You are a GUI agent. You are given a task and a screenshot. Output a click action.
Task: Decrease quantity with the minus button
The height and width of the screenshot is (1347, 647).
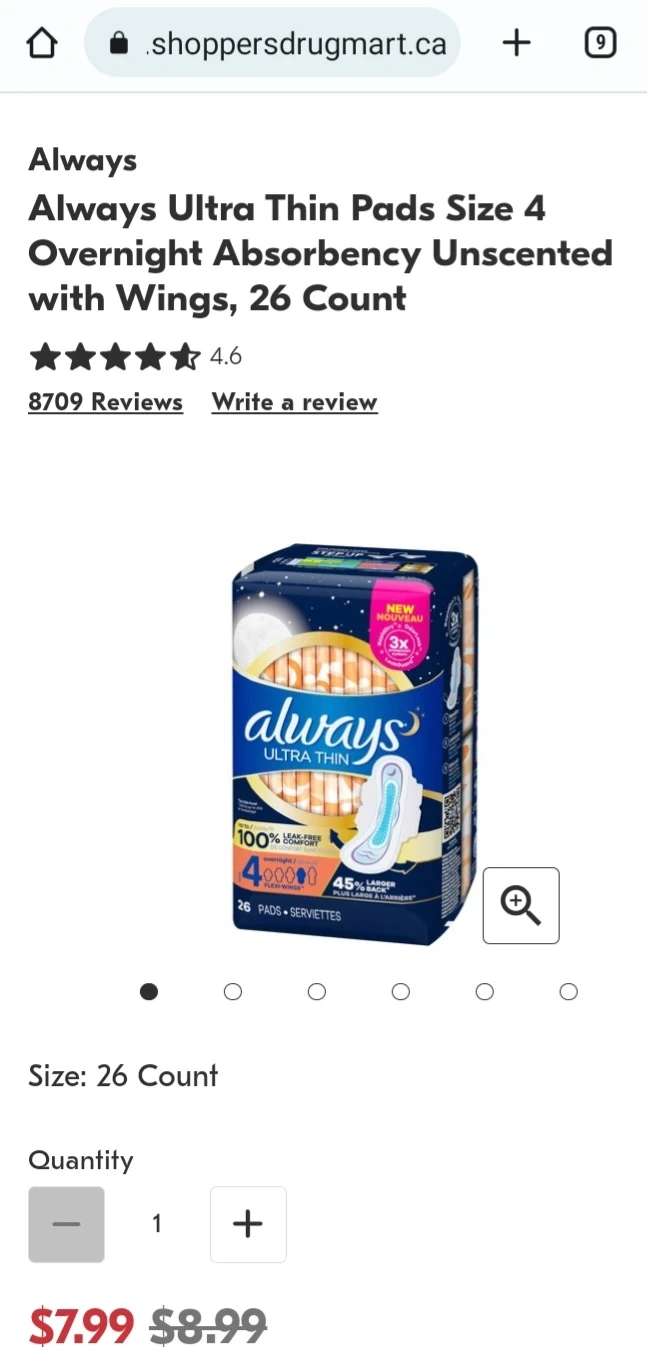click(x=66, y=1224)
